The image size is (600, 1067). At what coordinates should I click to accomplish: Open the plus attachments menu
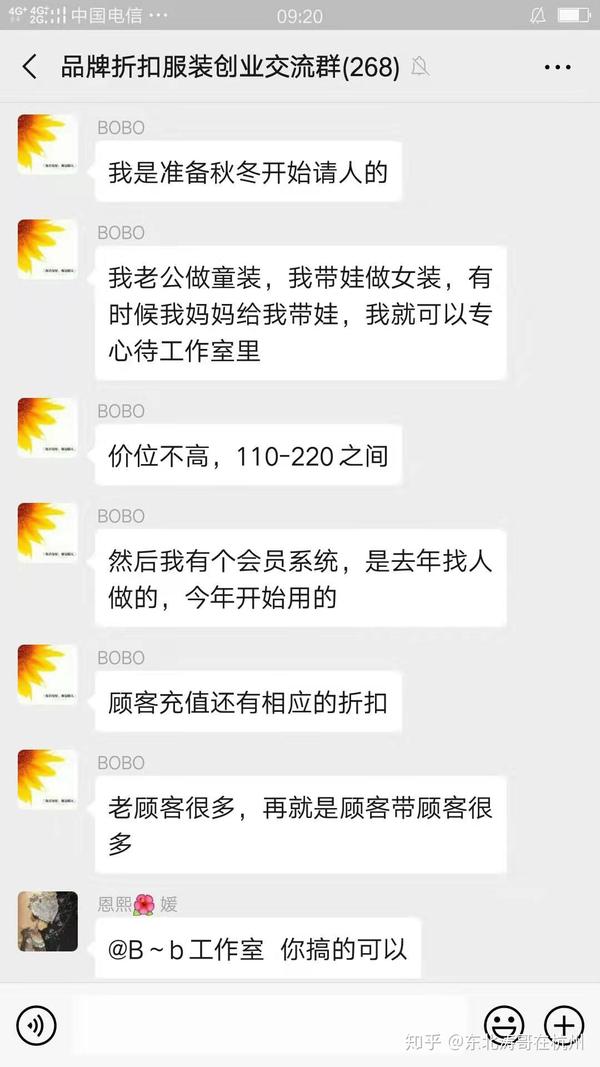coord(563,1024)
